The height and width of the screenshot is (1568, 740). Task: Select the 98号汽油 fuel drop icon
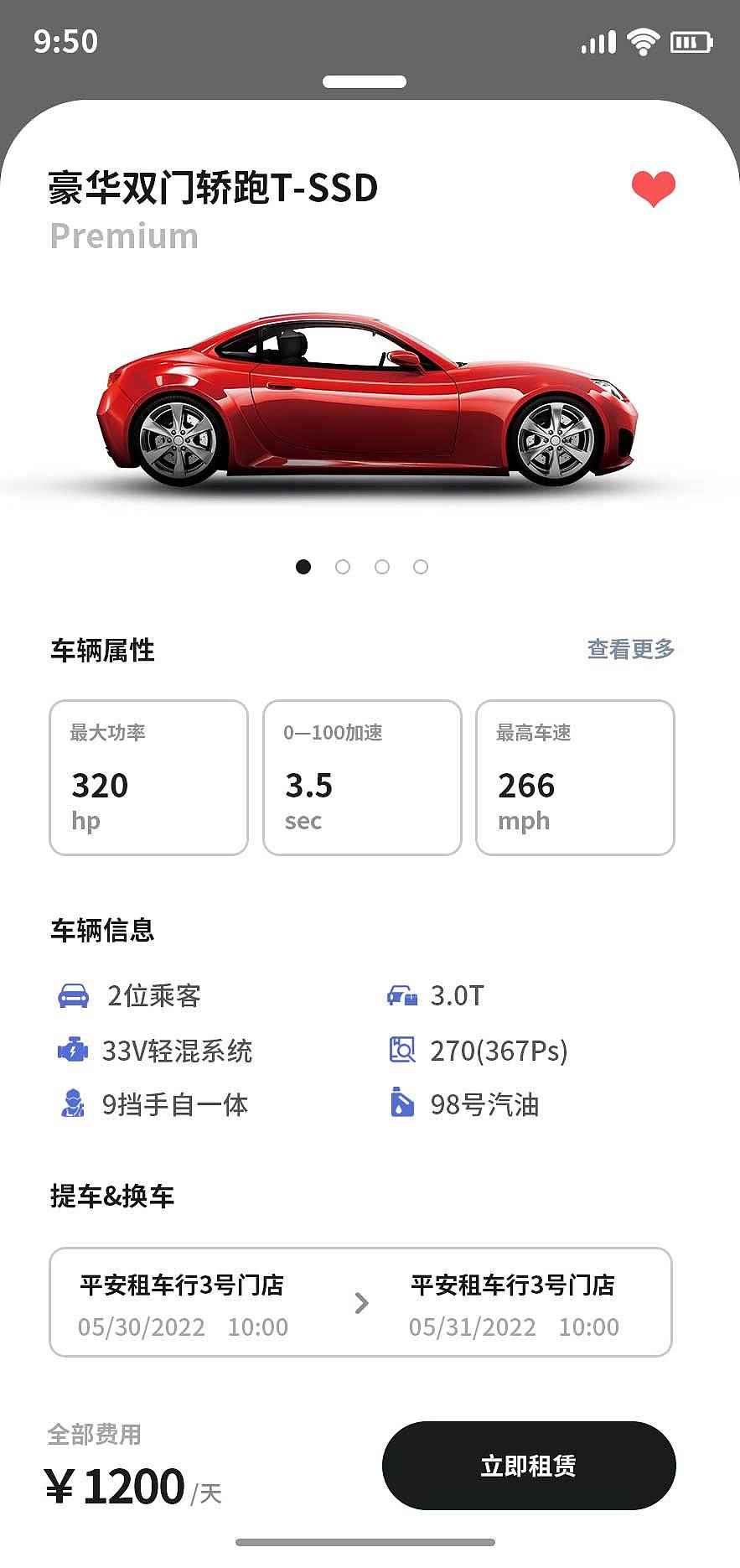[402, 1105]
